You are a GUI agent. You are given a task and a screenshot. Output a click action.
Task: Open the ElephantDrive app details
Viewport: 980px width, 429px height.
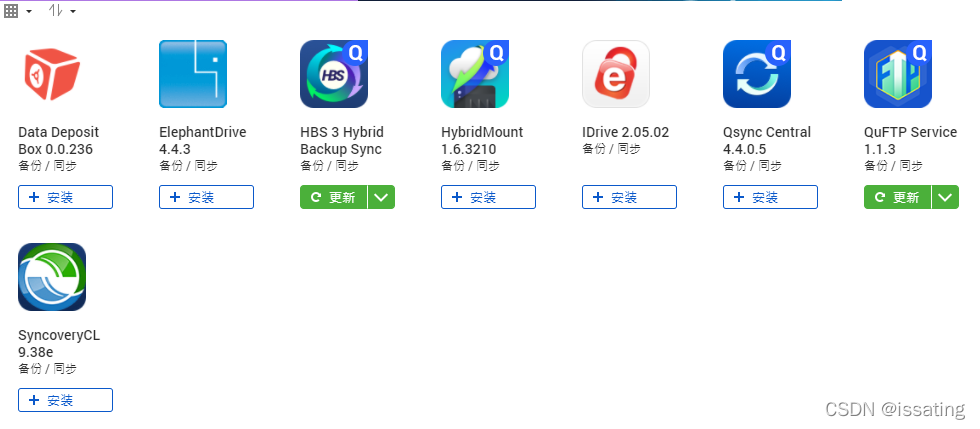(x=193, y=74)
